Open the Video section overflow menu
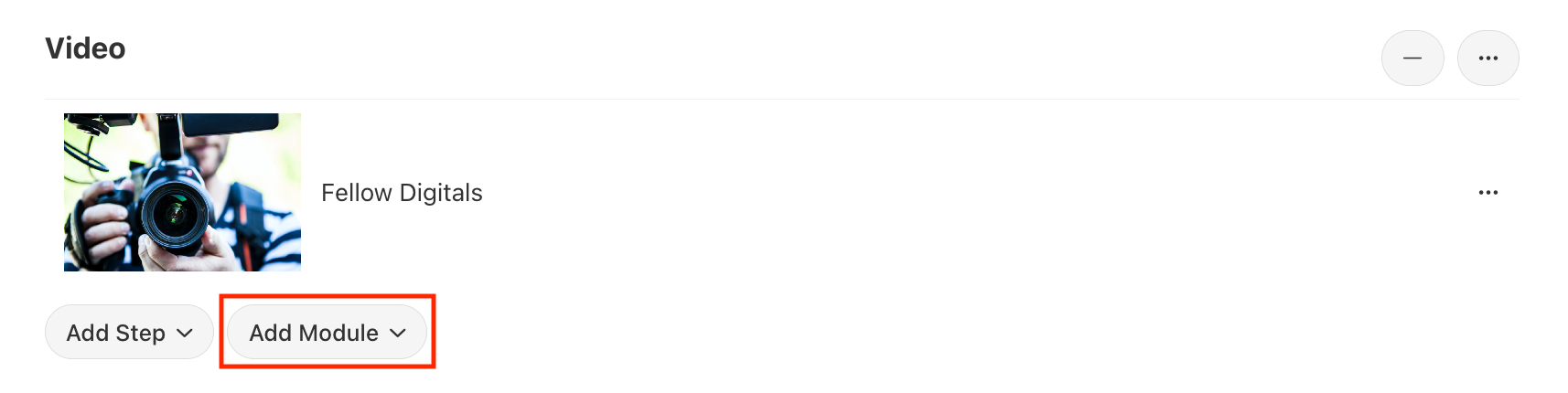Viewport: 1568px width, 393px height. [x=1487, y=58]
